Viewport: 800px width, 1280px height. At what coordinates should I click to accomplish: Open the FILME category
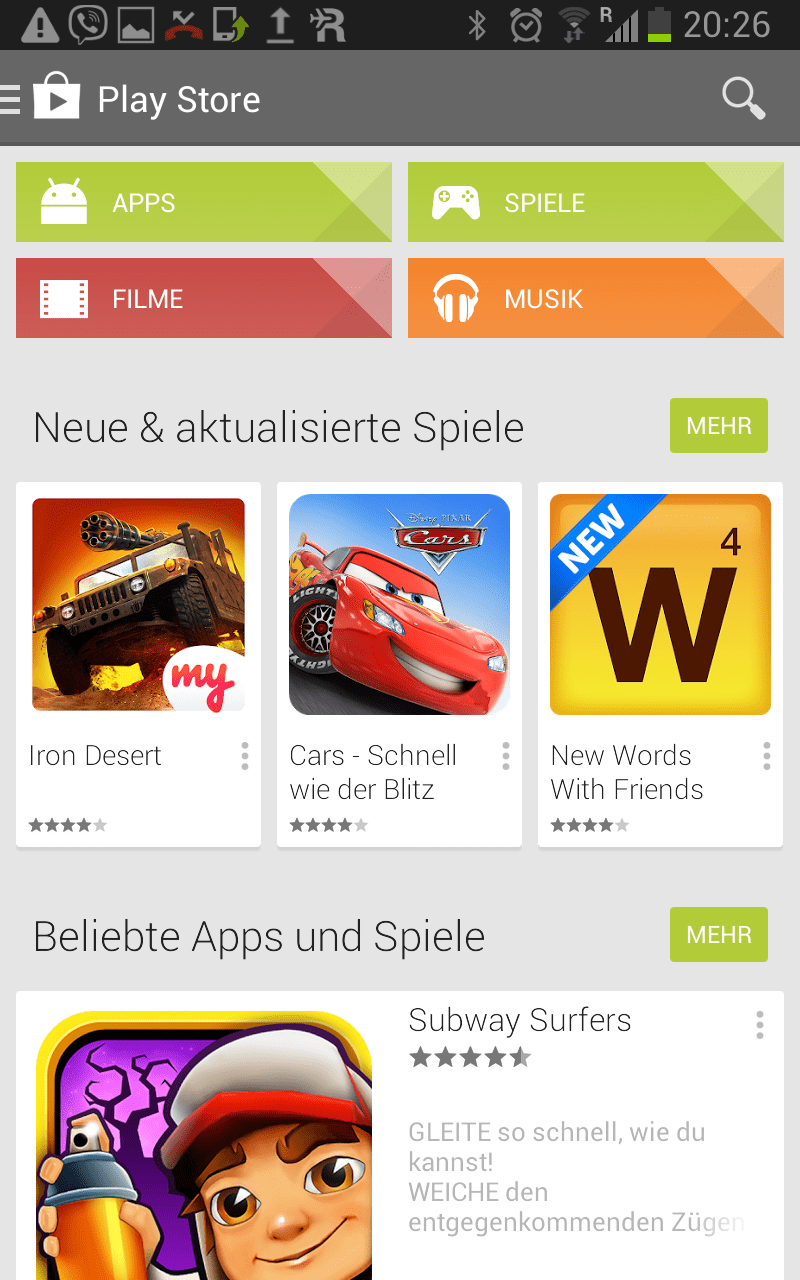(x=203, y=298)
